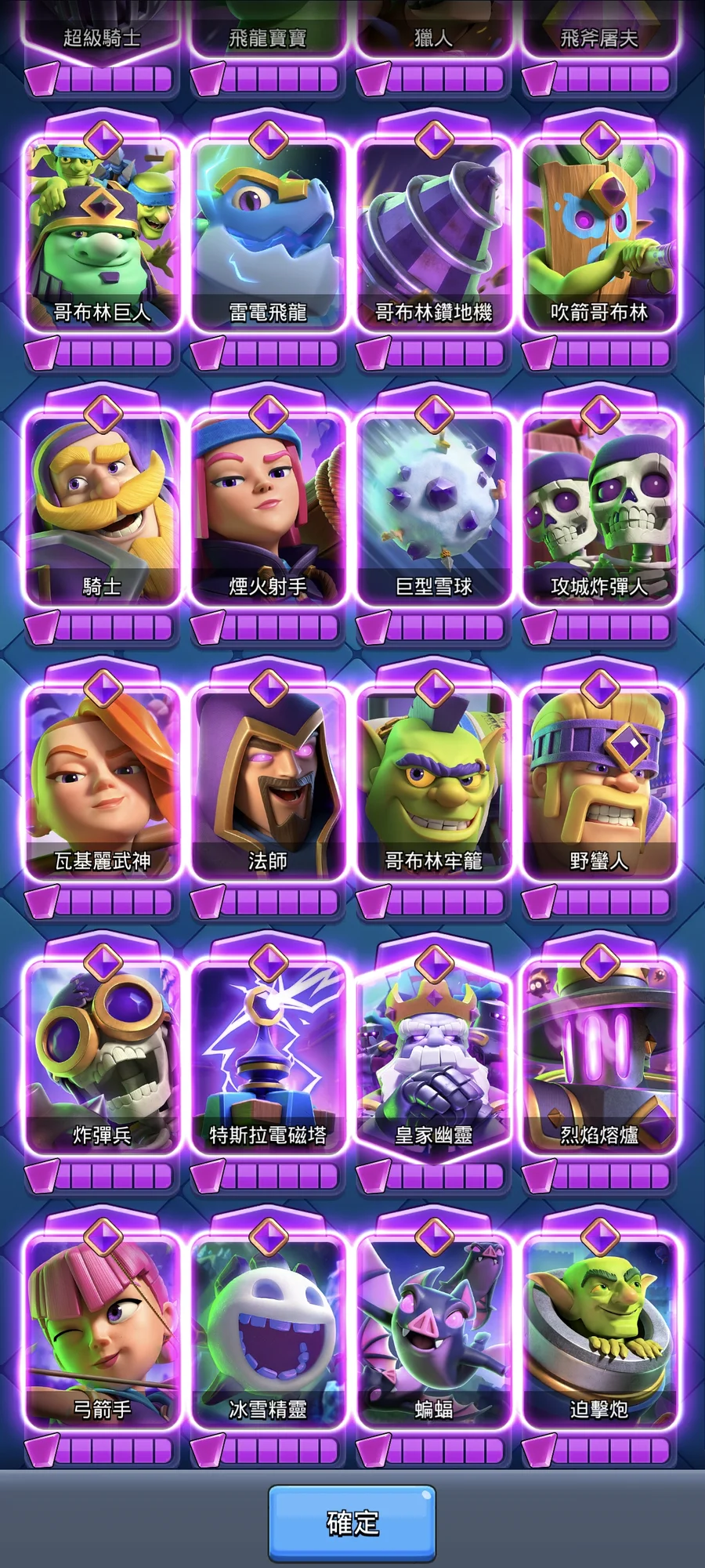View the 炸彈兵 card

[x=103, y=1058]
